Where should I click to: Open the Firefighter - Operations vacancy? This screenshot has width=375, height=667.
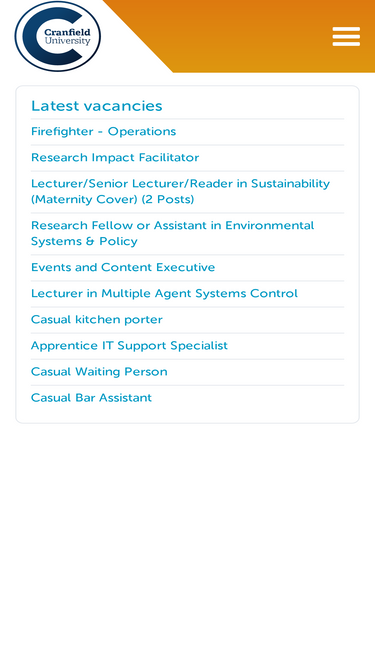(x=103, y=131)
